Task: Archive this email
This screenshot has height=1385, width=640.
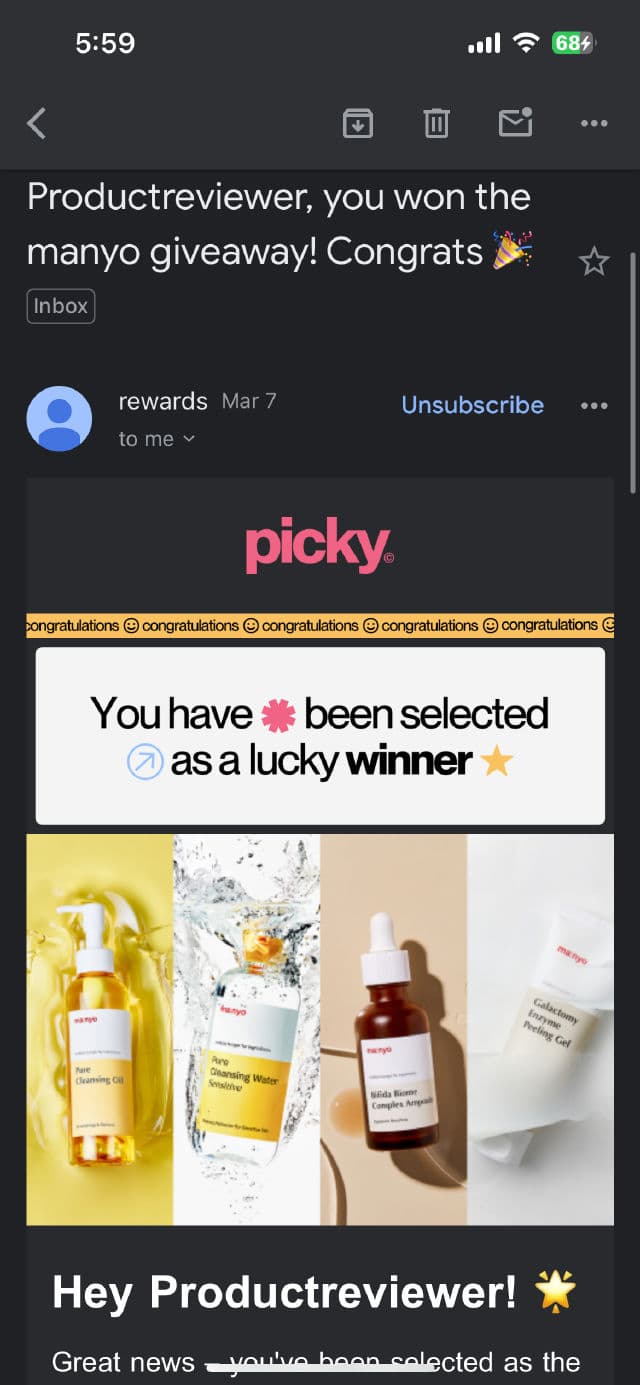Action: 357,123
